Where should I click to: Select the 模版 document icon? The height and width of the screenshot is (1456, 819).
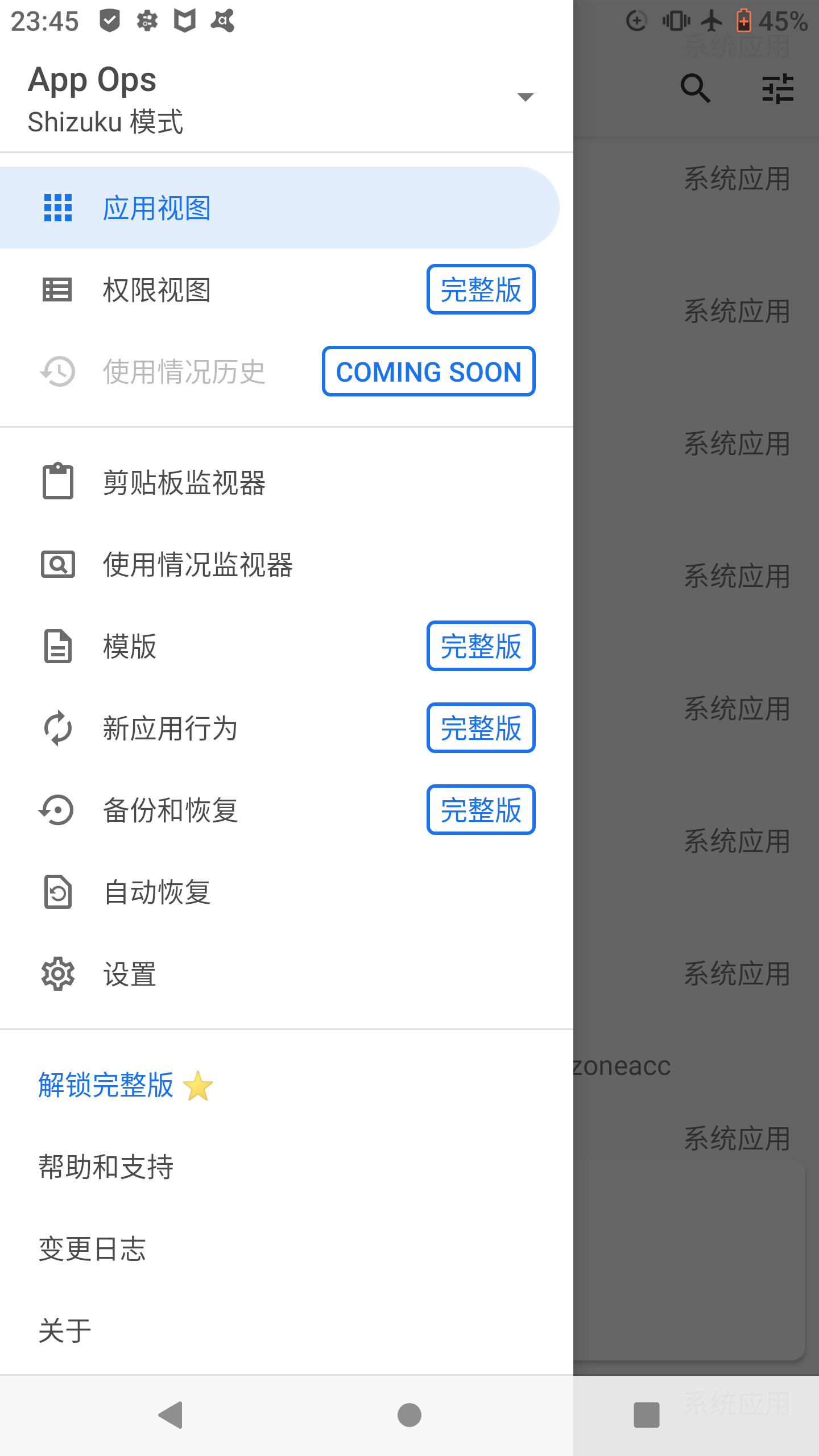coord(57,647)
